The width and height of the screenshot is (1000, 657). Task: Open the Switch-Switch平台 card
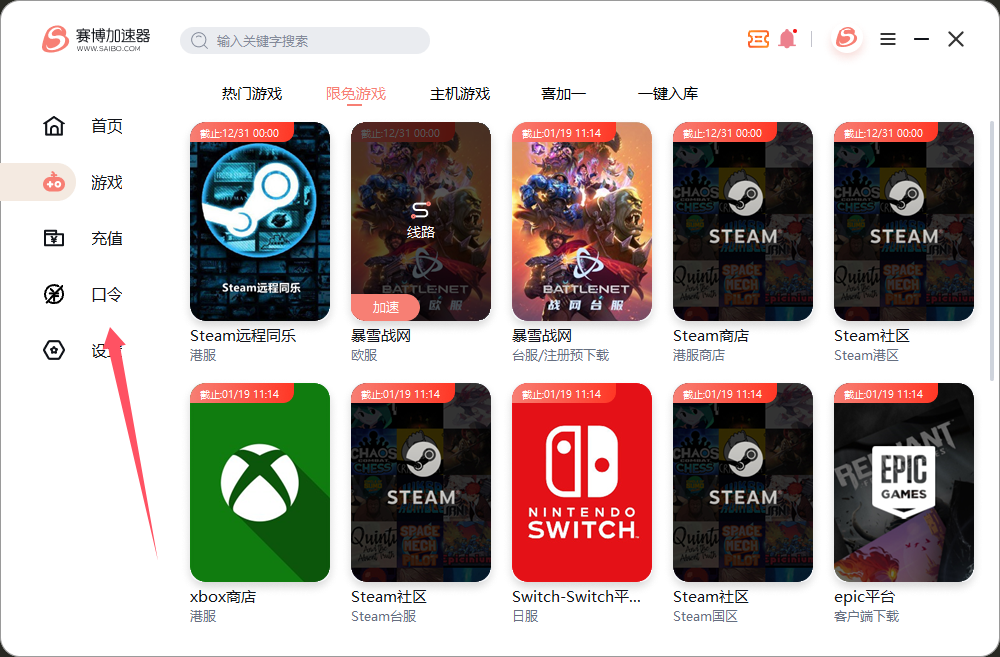tap(582, 482)
